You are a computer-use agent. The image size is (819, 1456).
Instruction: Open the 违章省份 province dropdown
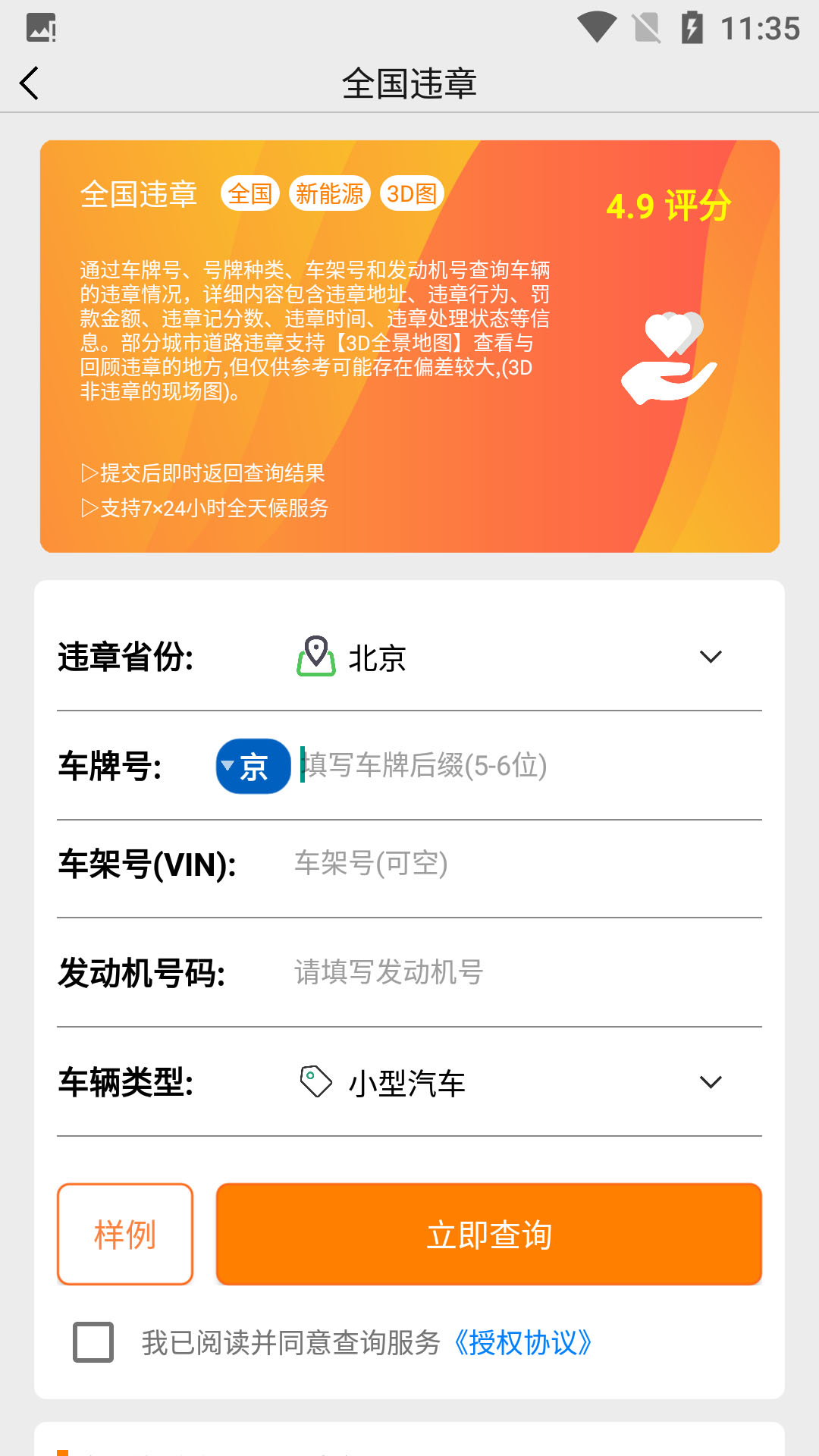pos(710,657)
